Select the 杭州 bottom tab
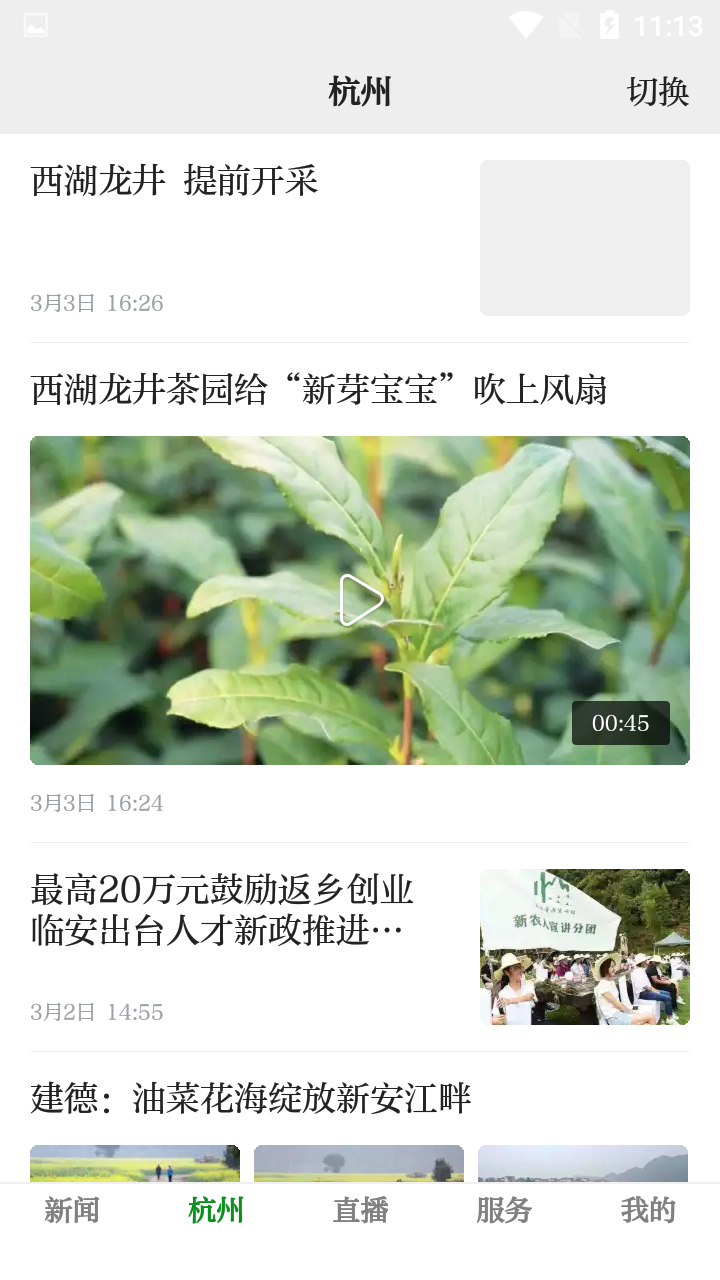 click(216, 1211)
